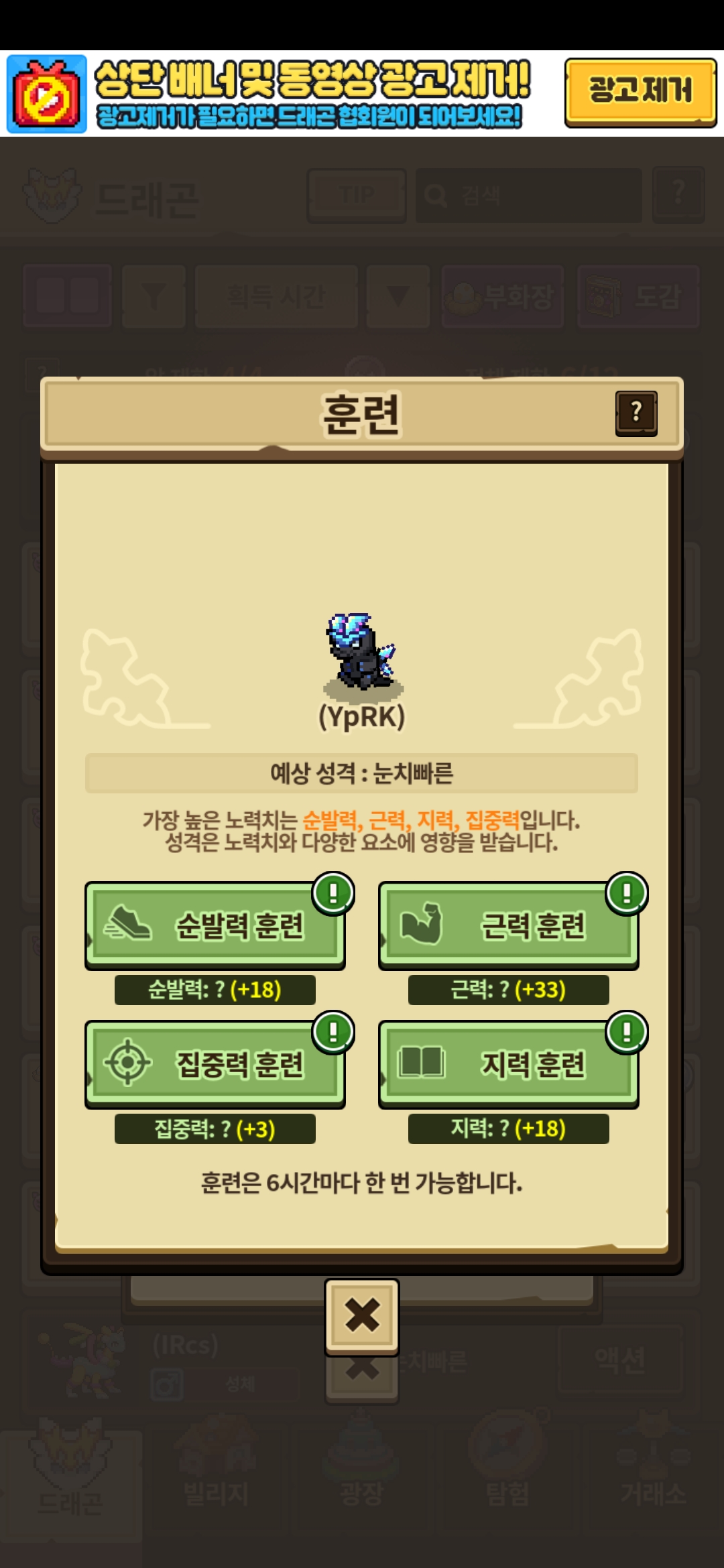This screenshot has width=724, height=1568.
Task: Tap the 광고제거 remove ads button
Action: [x=640, y=91]
